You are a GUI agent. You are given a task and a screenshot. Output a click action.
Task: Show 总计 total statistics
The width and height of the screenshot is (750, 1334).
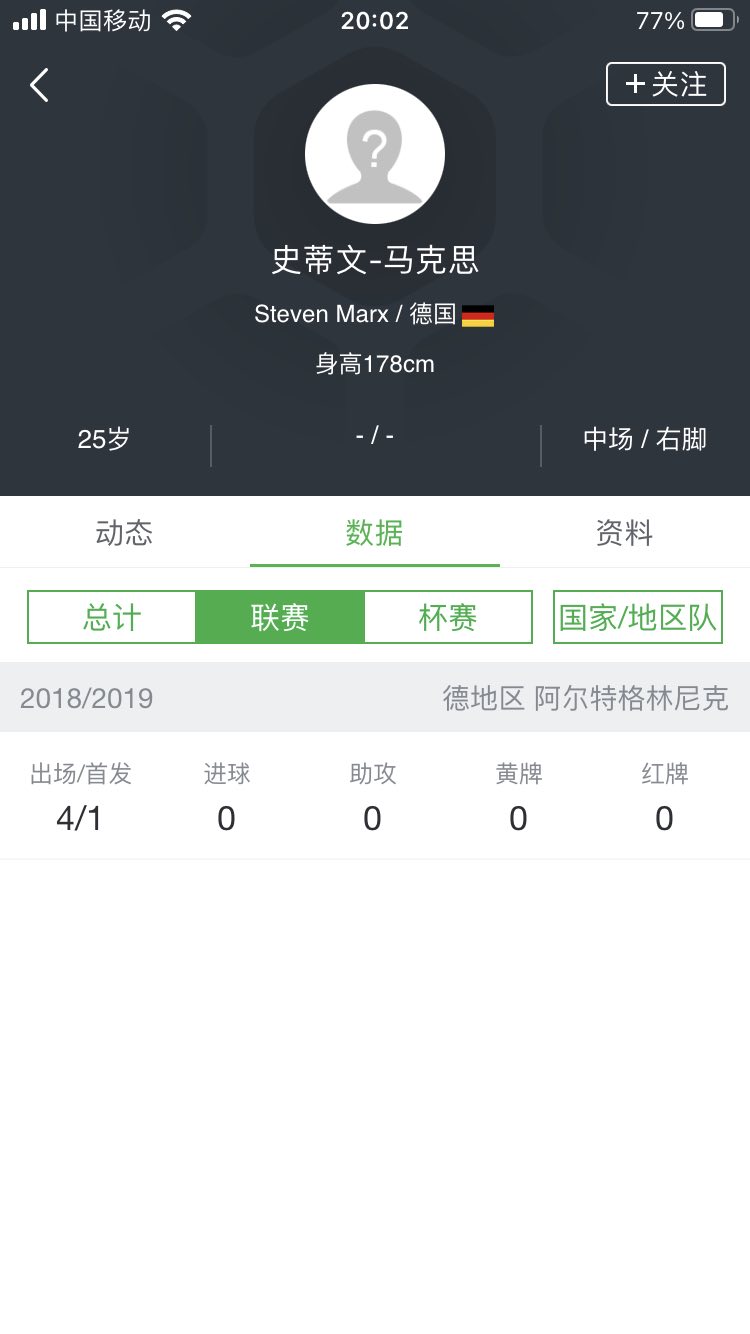click(x=112, y=617)
